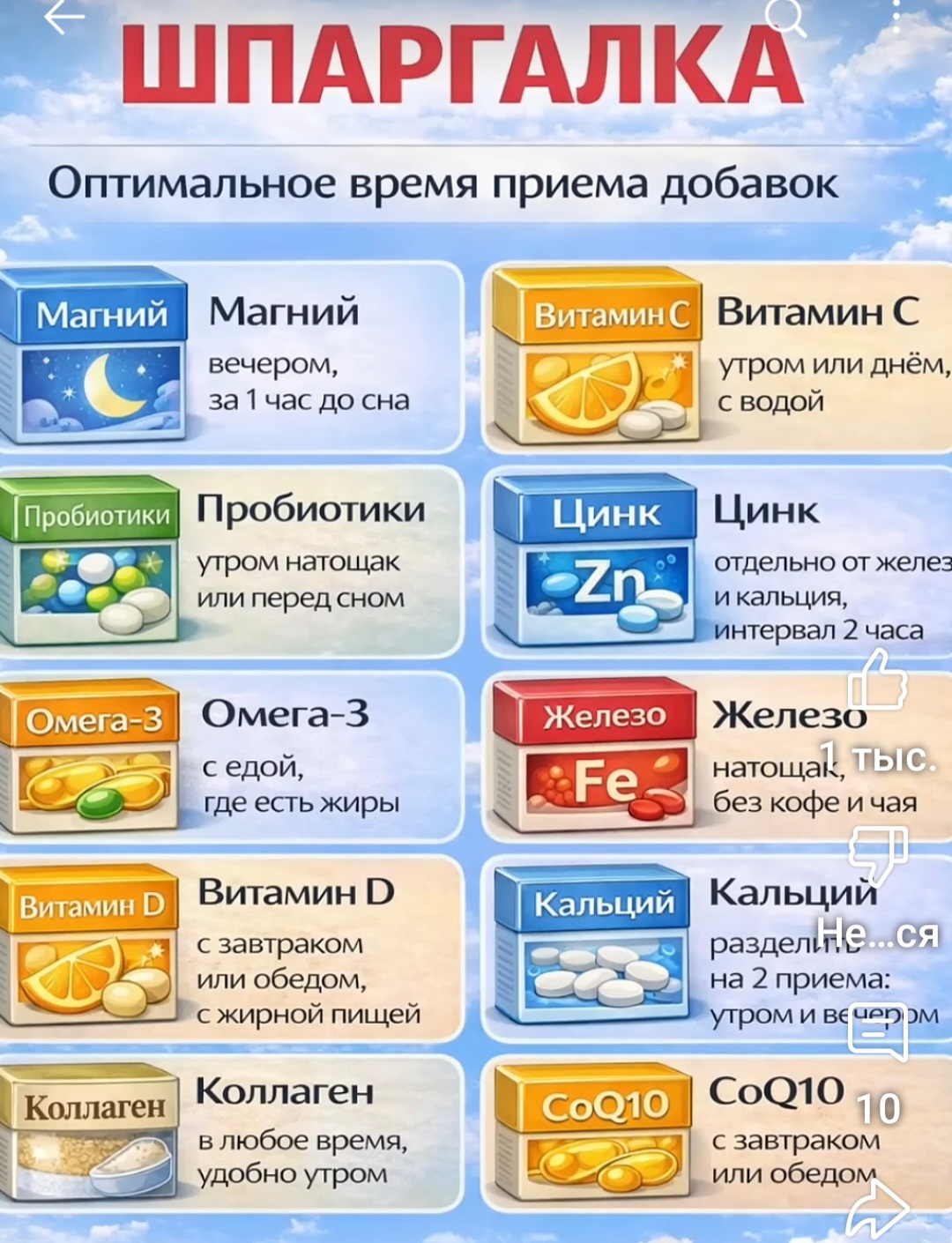This screenshot has height=1243, width=952.
Task: Like this video with thumbs up
Action: tap(877, 681)
